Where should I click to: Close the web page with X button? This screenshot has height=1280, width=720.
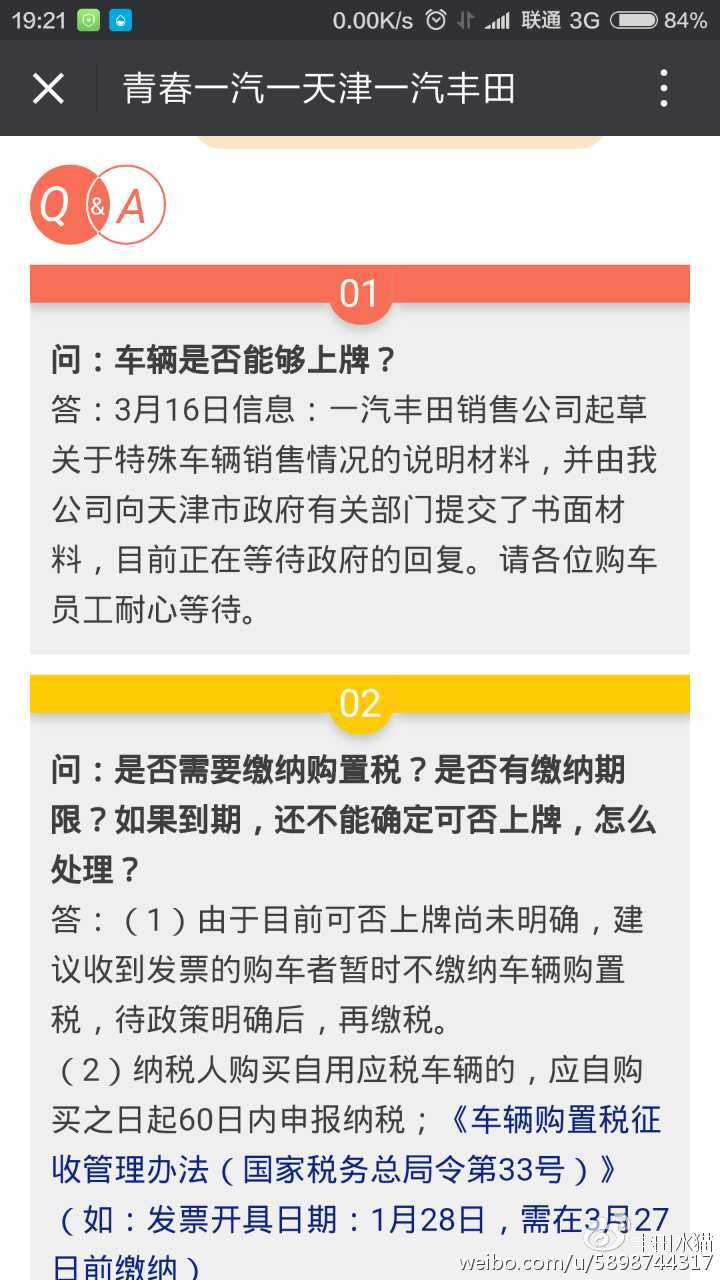48,88
